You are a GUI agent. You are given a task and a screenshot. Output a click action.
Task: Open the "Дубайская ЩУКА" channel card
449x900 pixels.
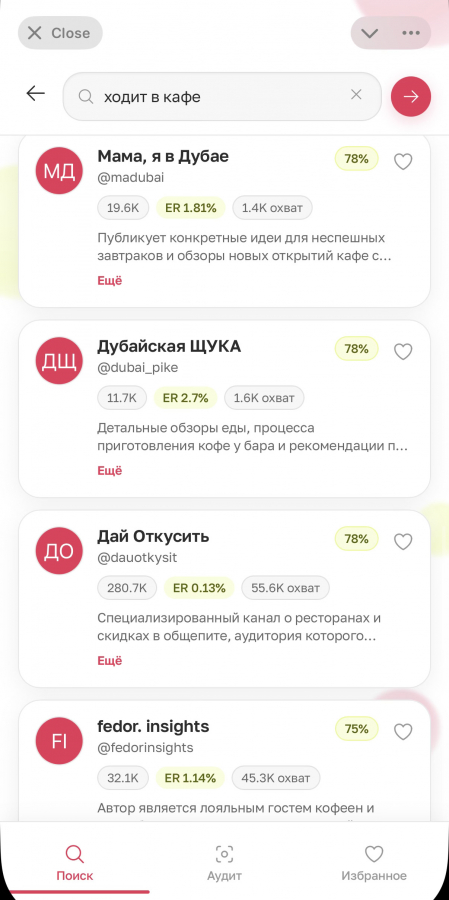[224, 409]
